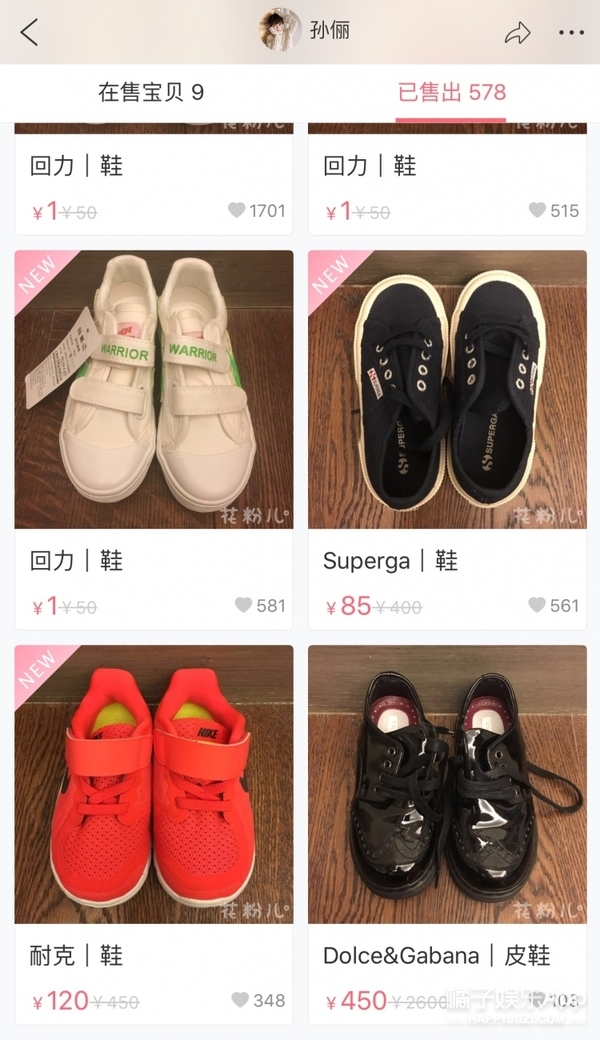The width and height of the screenshot is (600, 1040).
Task: Open the three-dot overflow menu
Action: pos(571,33)
